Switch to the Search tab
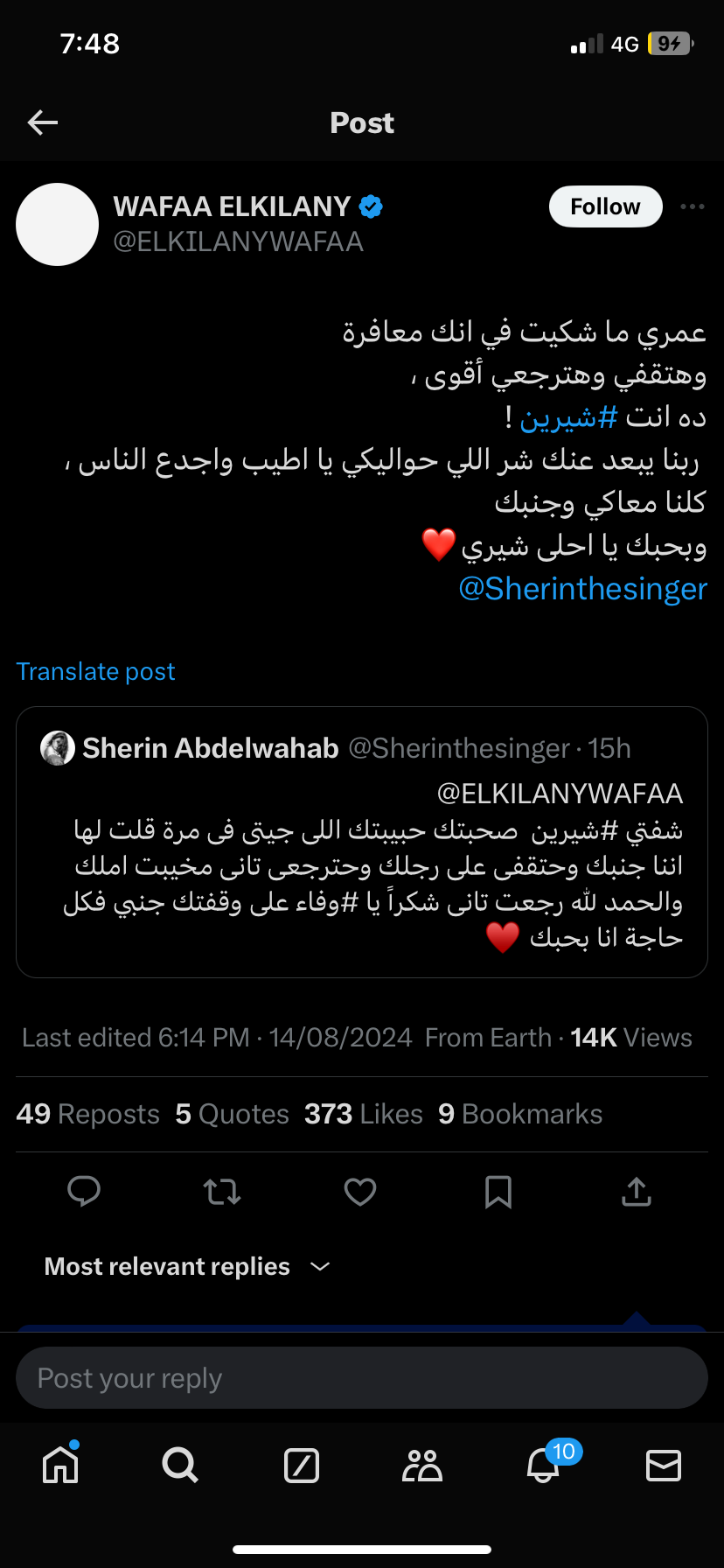The height and width of the screenshot is (1568, 724). [180, 1465]
